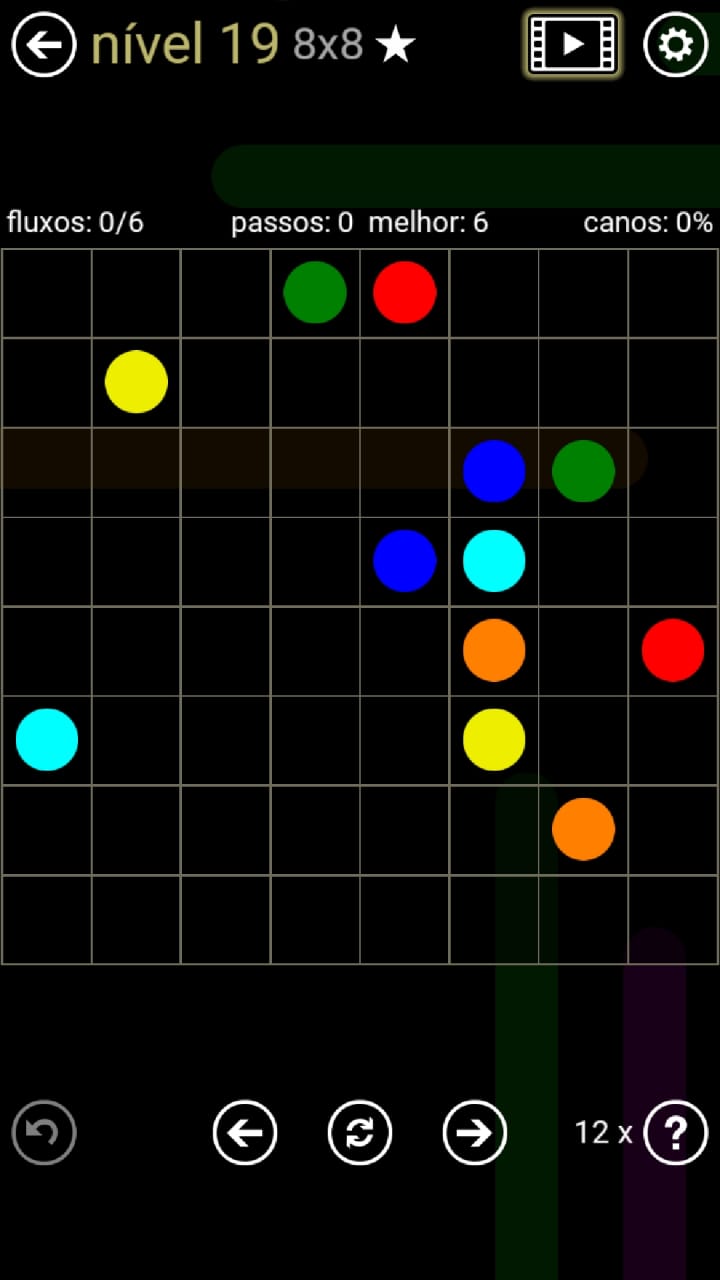Tap the red dot on the right edge
This screenshot has height=1280, width=720.
[673, 650]
